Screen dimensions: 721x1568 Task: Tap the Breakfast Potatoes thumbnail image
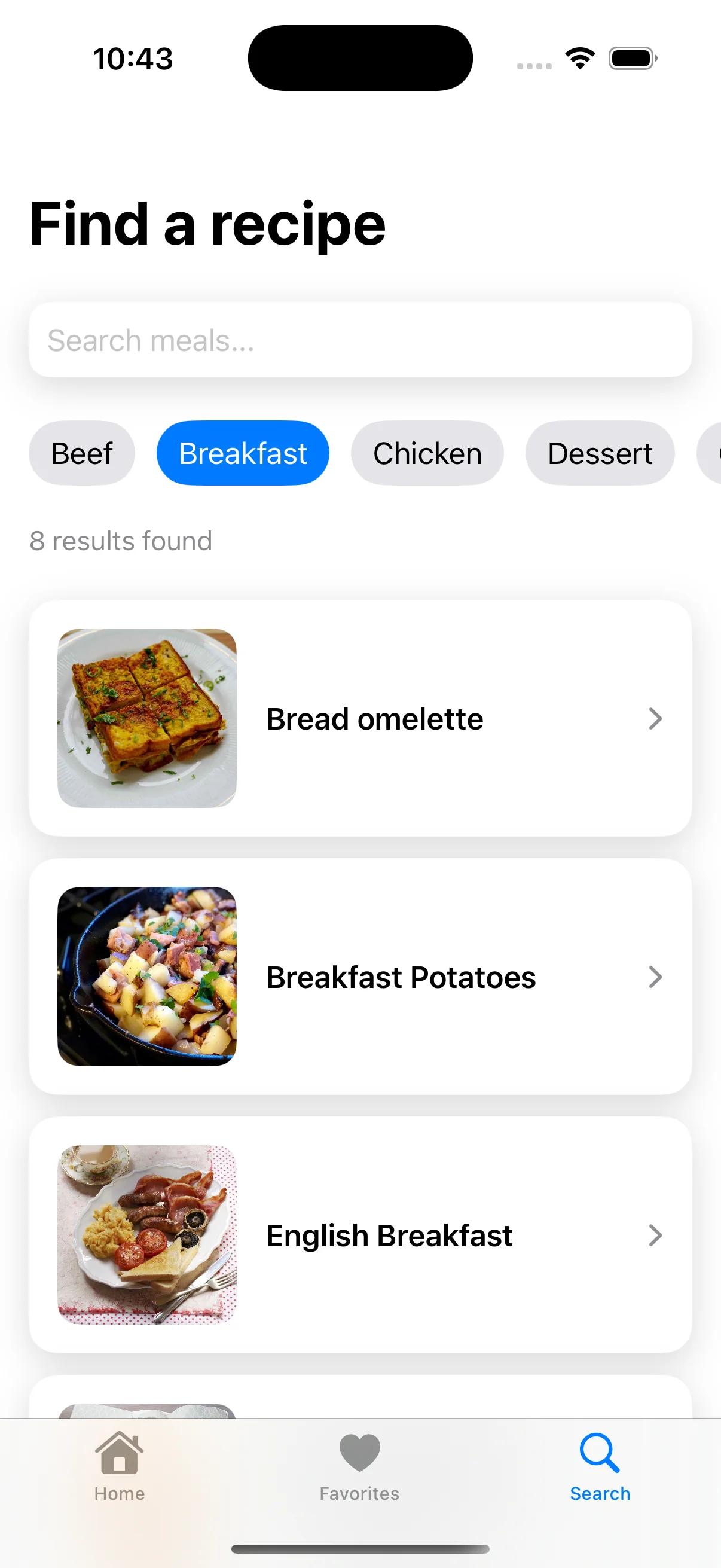coord(146,977)
